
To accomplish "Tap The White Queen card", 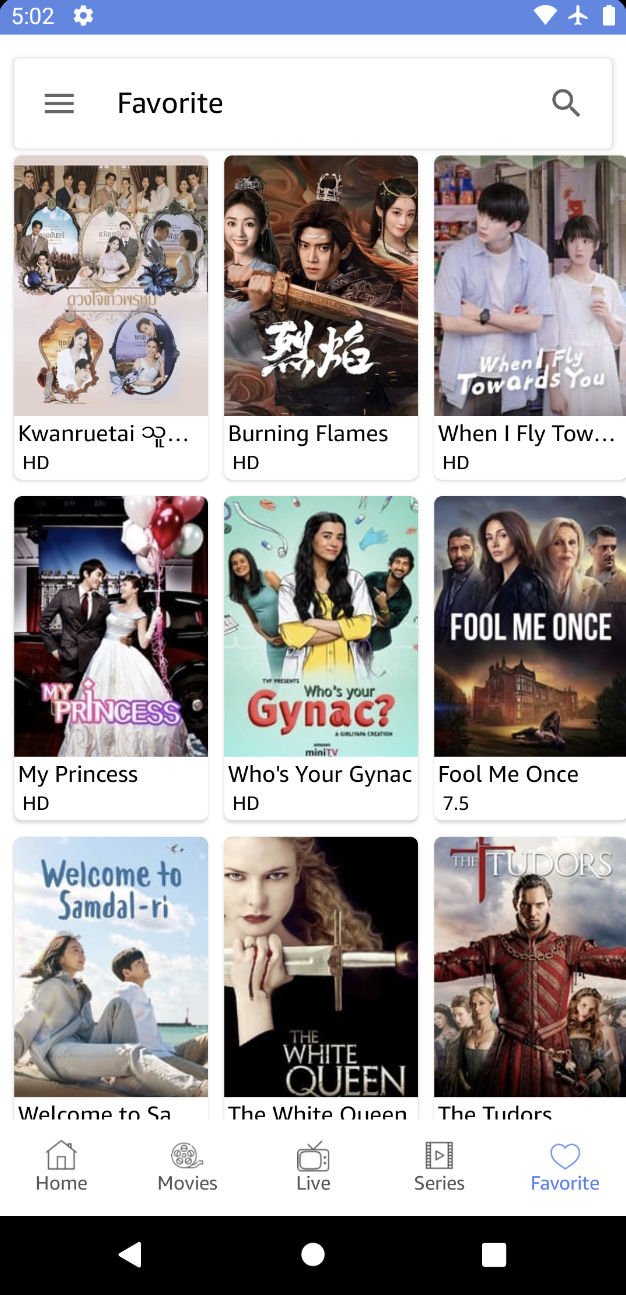I will [321, 970].
